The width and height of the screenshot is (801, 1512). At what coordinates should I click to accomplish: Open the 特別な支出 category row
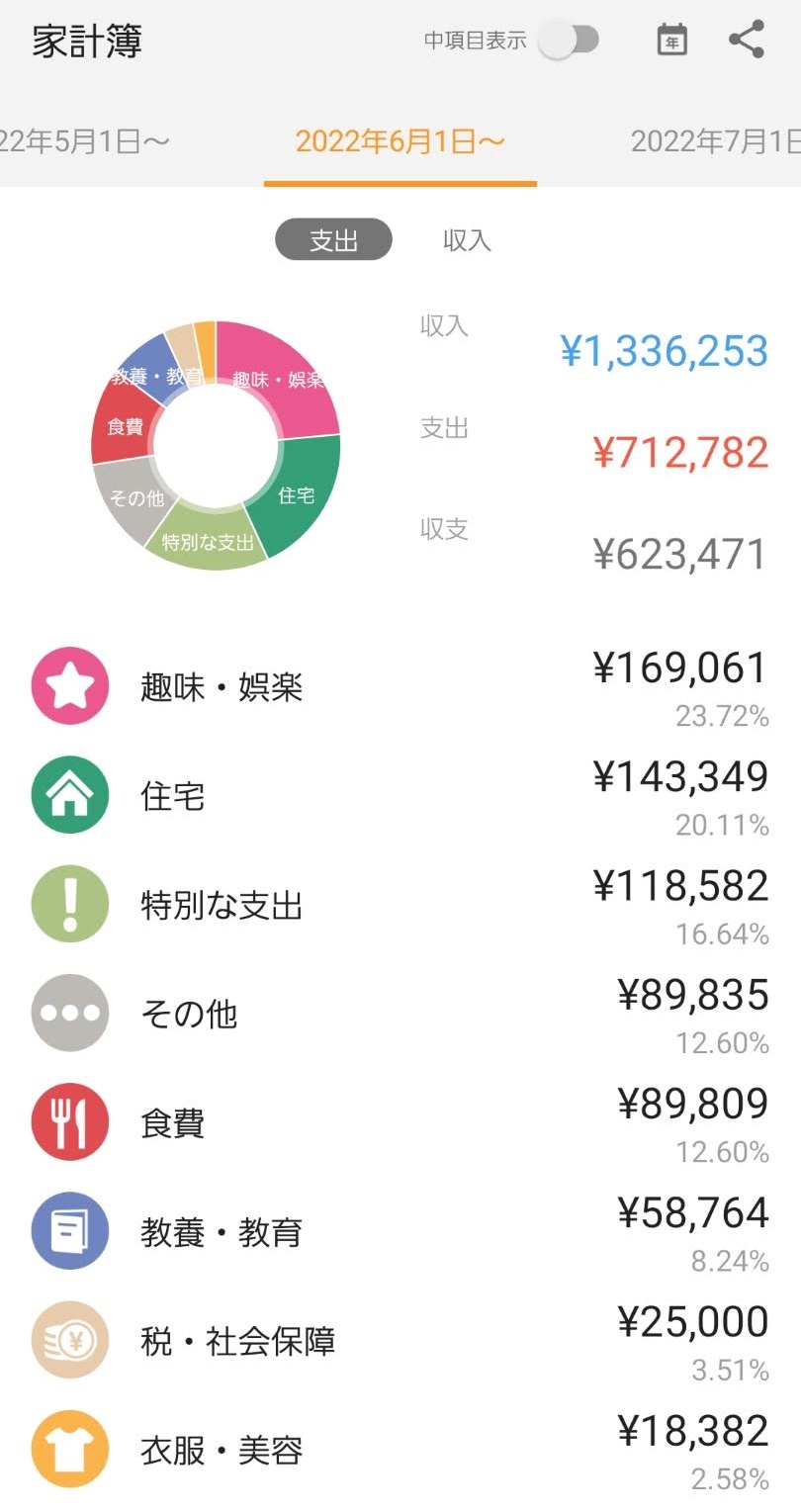(400, 905)
